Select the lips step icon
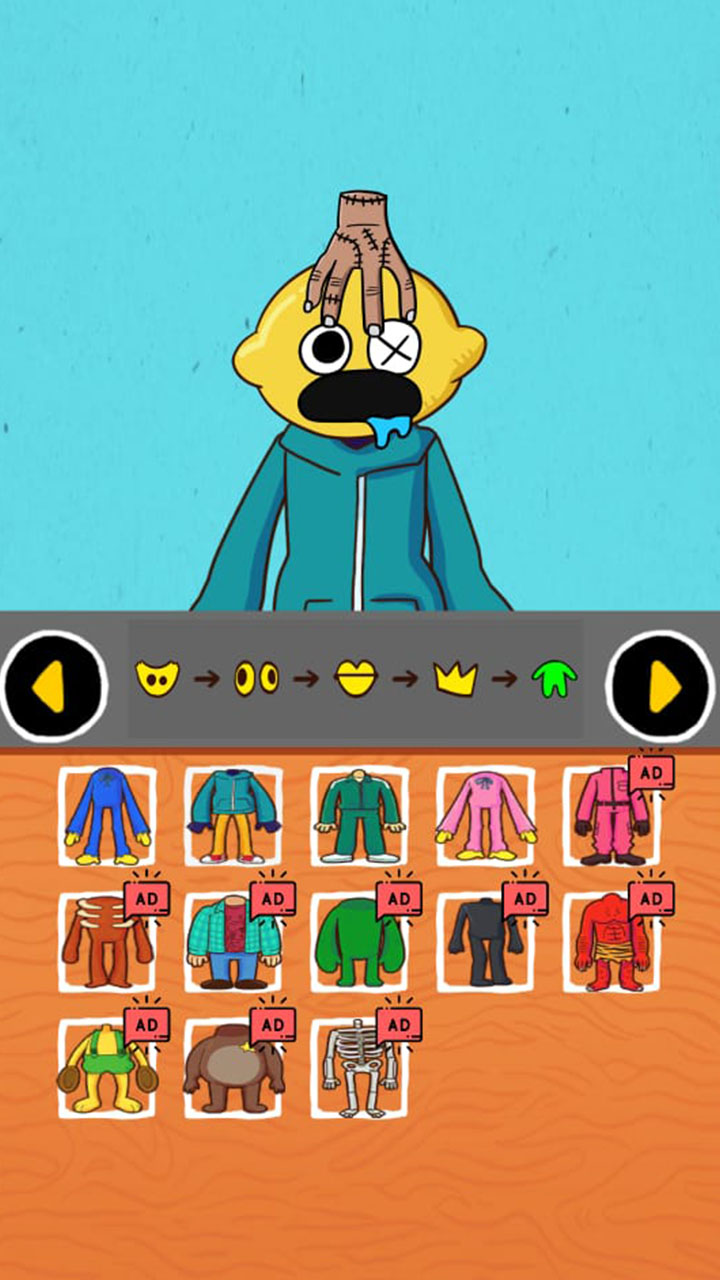720x1280 pixels. click(x=358, y=677)
